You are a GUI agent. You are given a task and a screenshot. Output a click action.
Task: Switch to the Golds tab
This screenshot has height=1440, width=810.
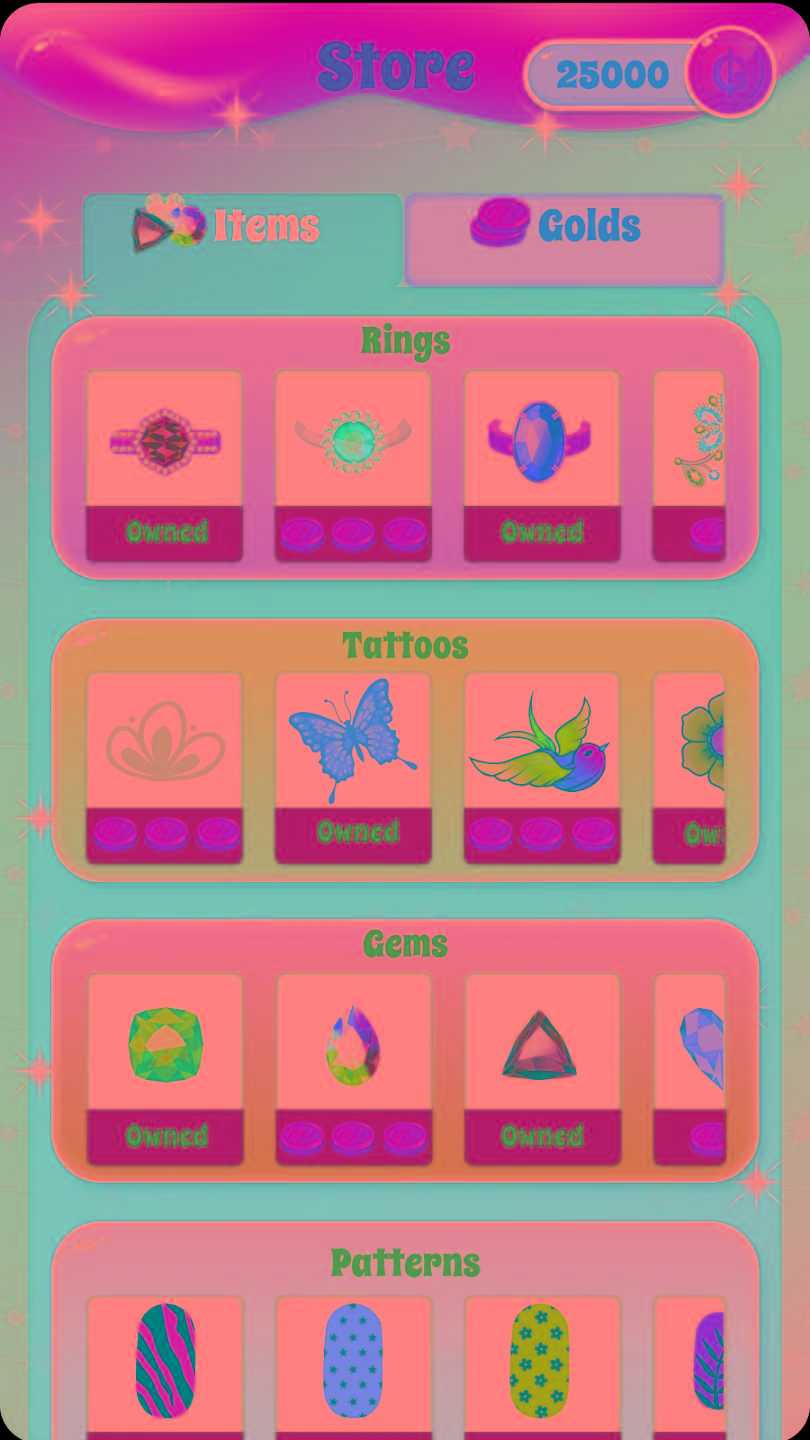pos(564,228)
